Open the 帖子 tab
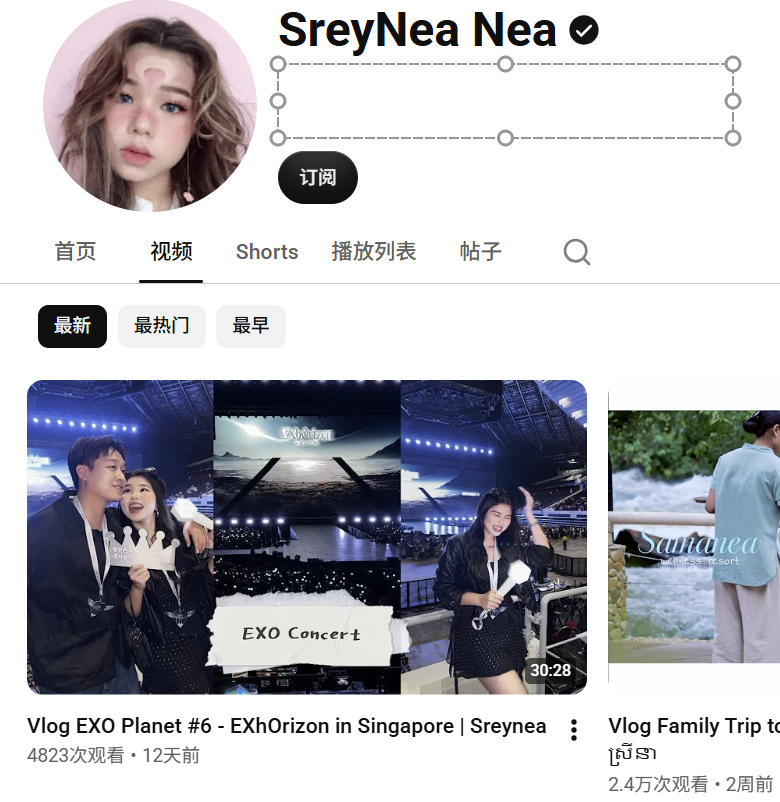 (x=480, y=252)
